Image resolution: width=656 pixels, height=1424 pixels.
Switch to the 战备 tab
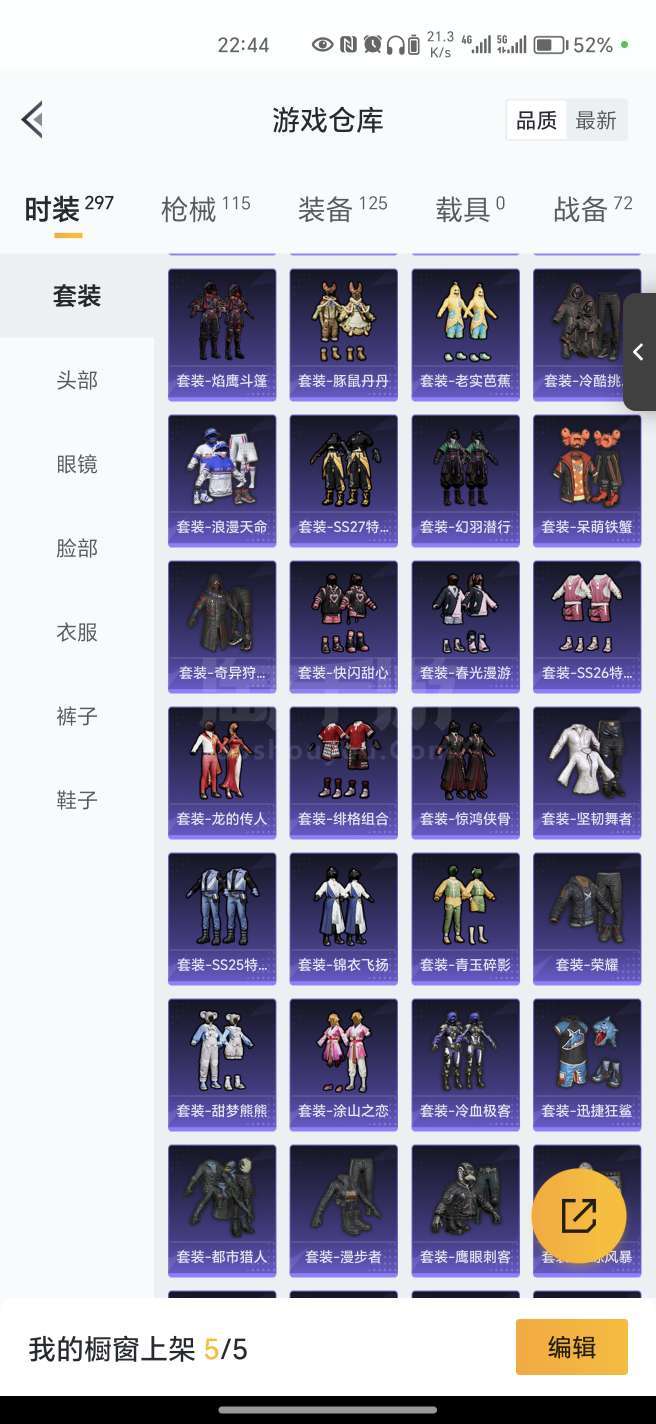[x=593, y=208]
